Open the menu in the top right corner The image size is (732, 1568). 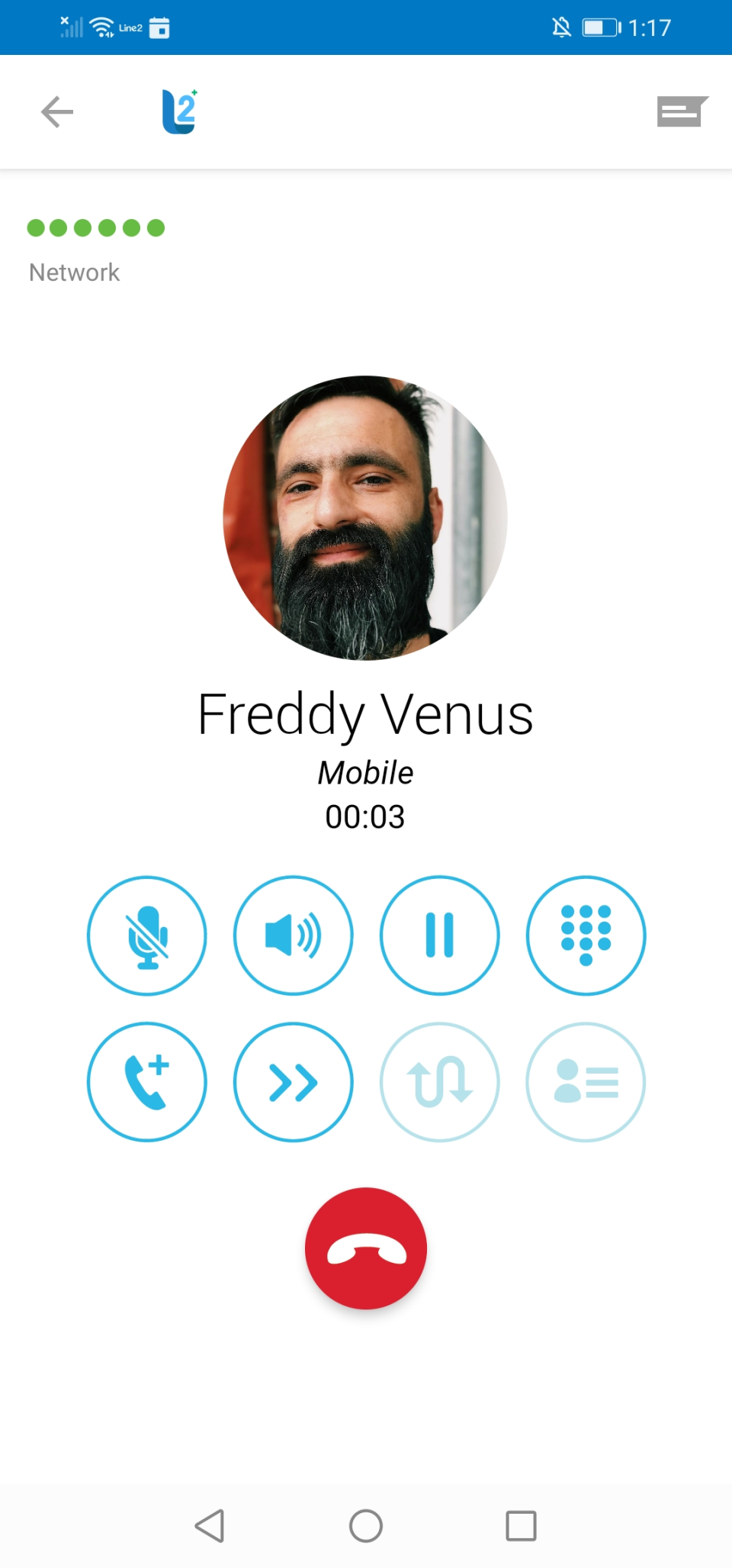(681, 111)
